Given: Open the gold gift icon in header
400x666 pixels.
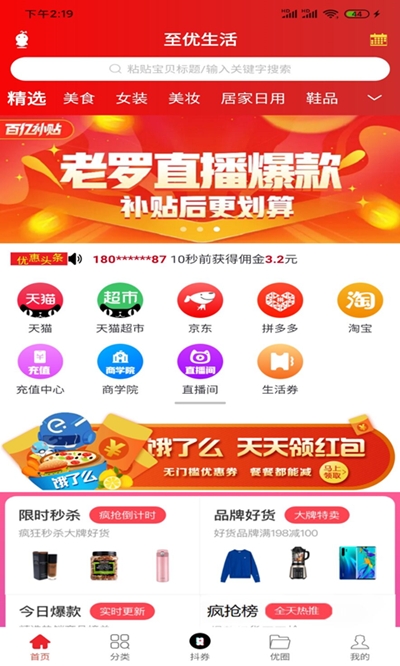Looking at the screenshot, I should 378,40.
